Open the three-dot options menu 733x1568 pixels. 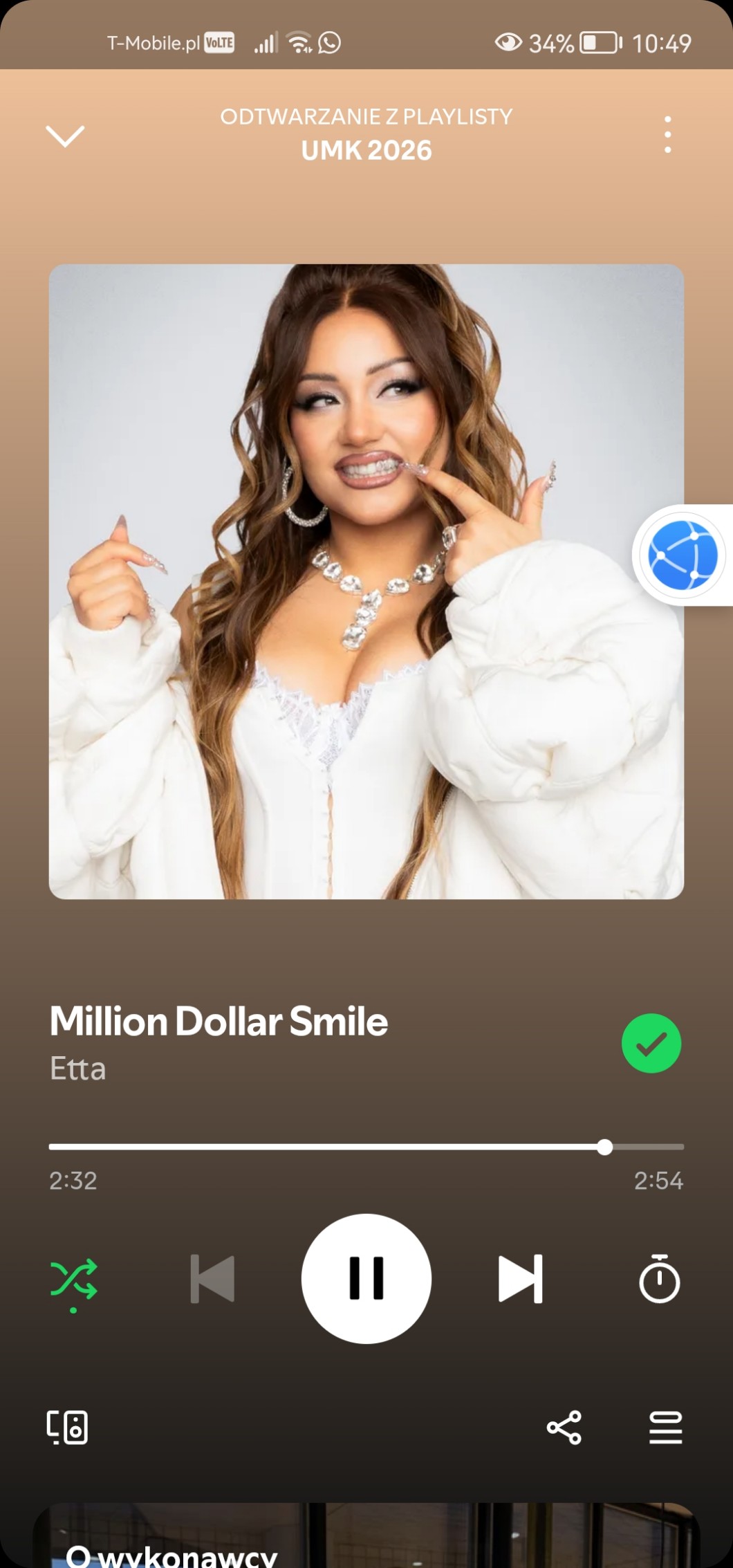point(667,135)
